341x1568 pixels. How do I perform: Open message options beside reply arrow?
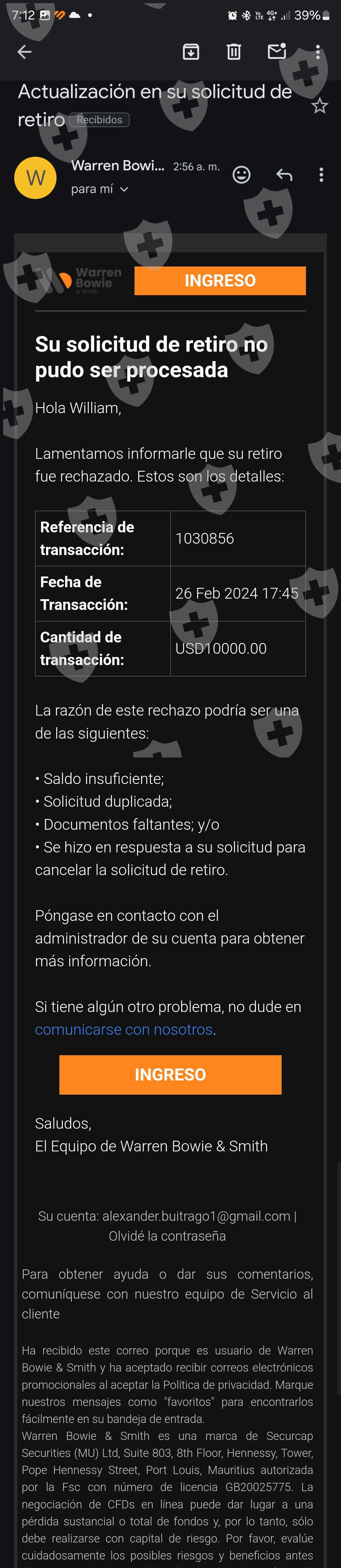321,175
